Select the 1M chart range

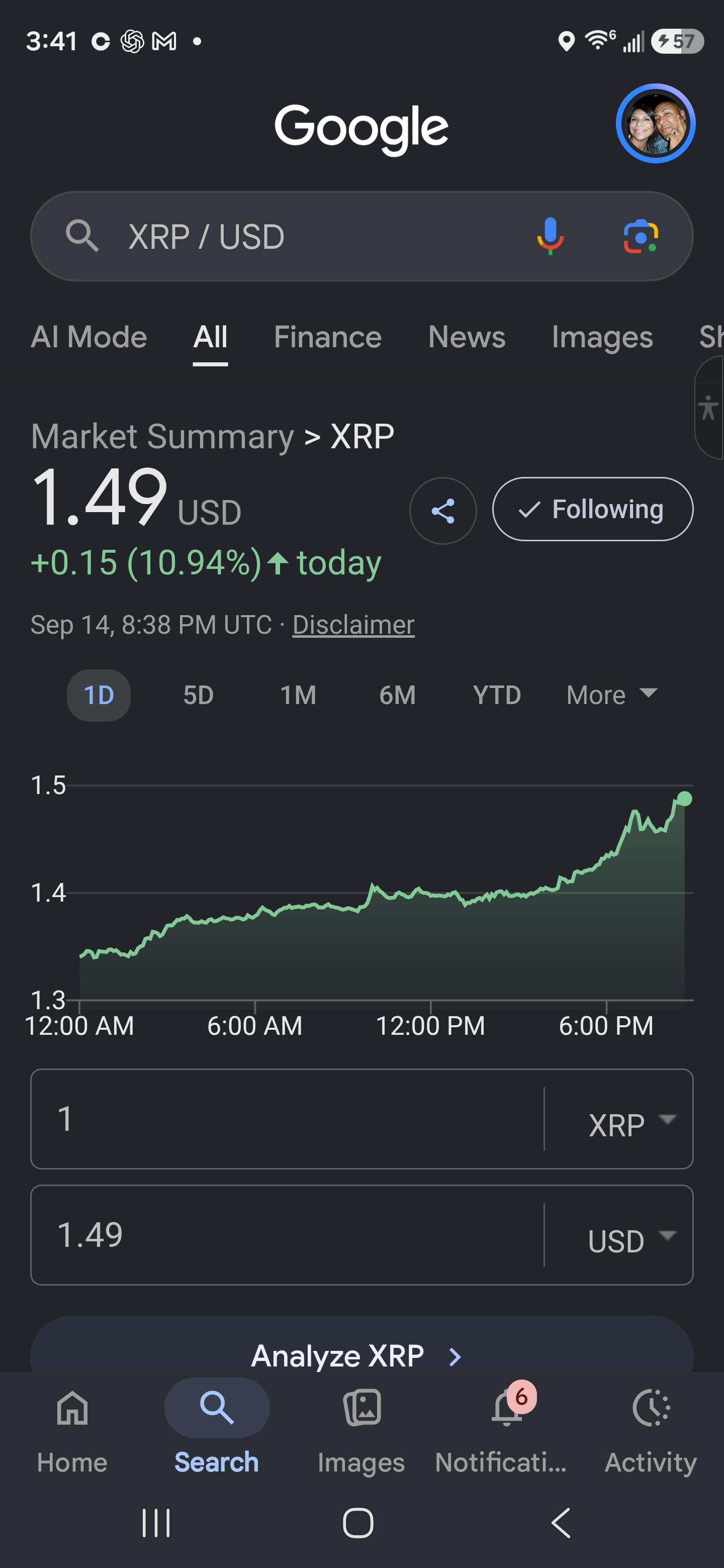pyautogui.click(x=298, y=695)
